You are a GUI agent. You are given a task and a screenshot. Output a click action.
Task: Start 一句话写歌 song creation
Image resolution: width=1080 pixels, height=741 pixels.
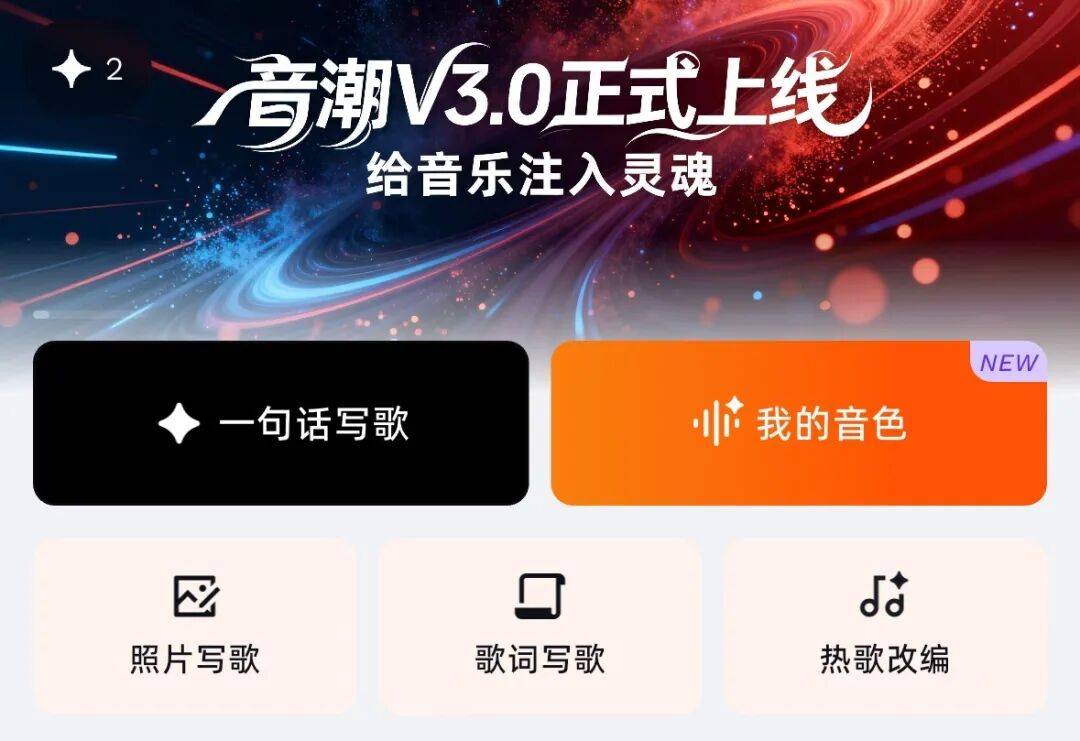click(x=281, y=423)
